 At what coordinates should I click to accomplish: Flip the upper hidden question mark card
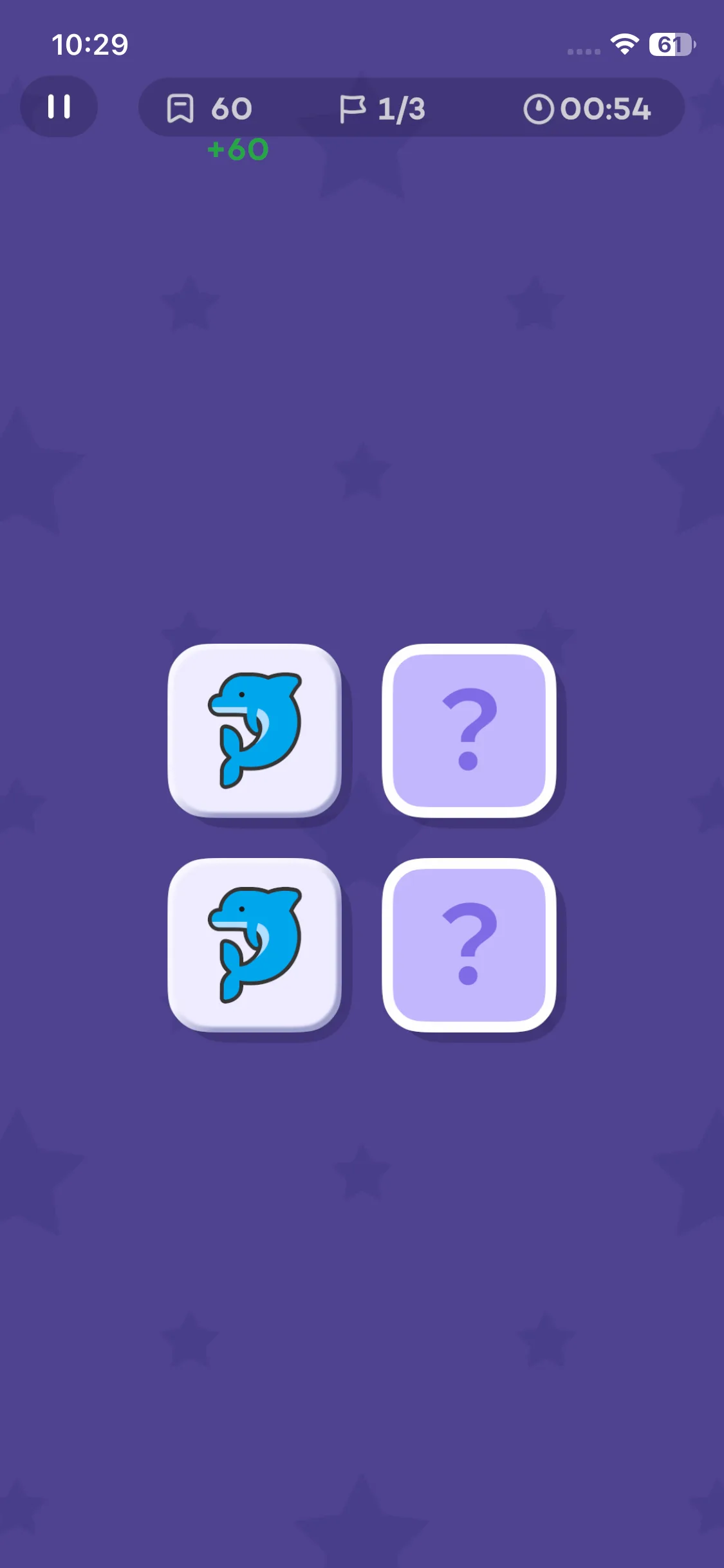pyautogui.click(x=469, y=731)
